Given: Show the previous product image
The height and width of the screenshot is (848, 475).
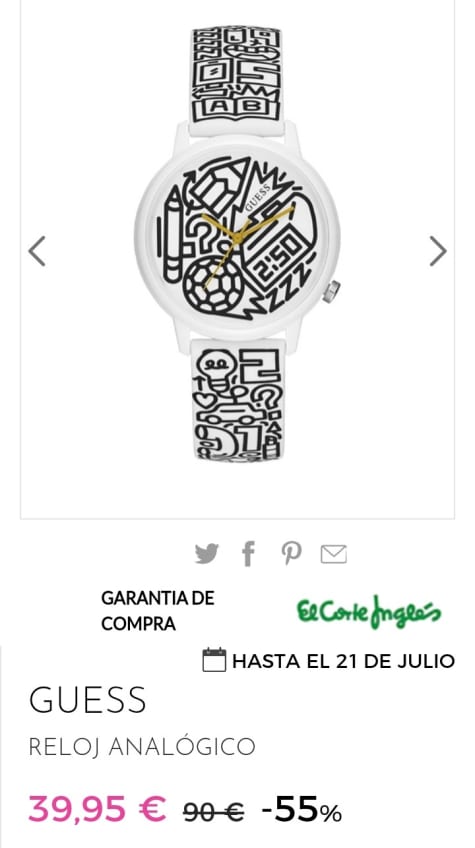Looking at the screenshot, I should coord(37,251).
